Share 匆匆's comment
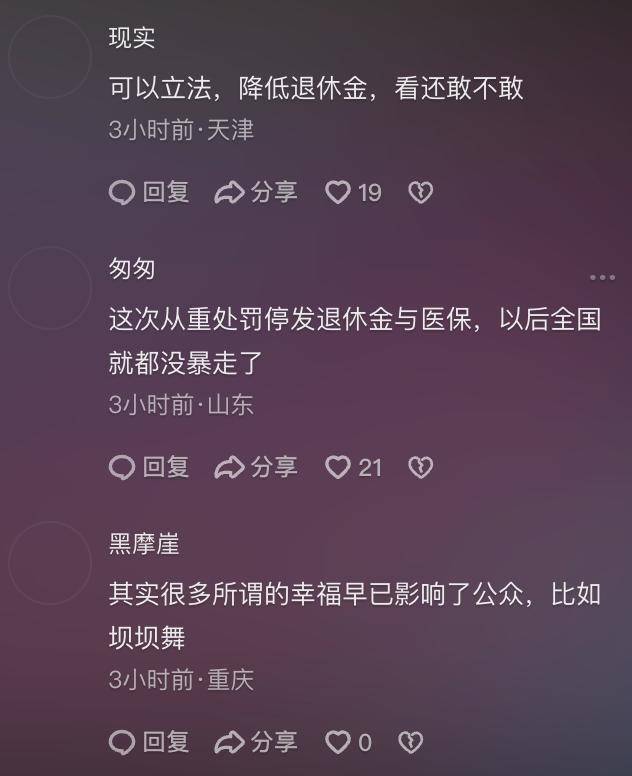 [x=256, y=466]
